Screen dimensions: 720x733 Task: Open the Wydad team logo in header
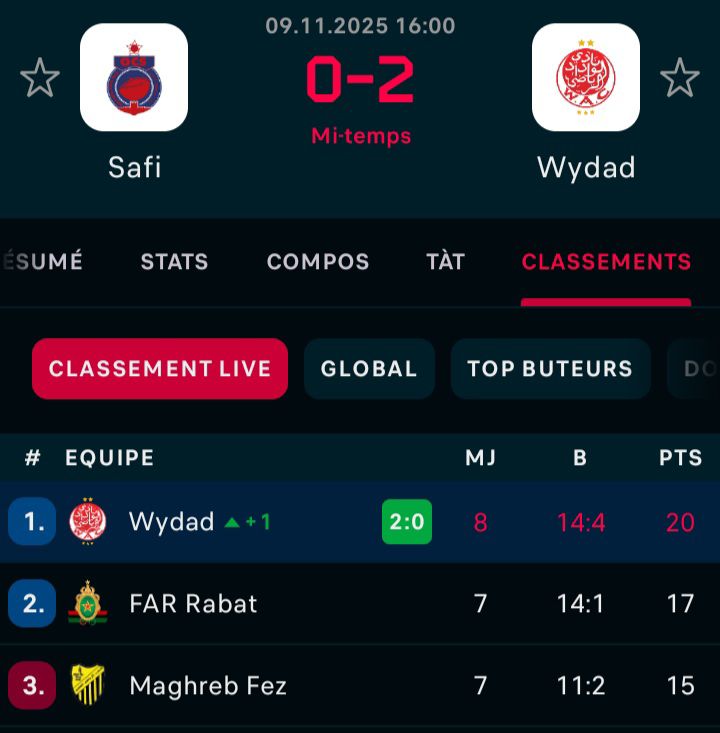coord(586,78)
